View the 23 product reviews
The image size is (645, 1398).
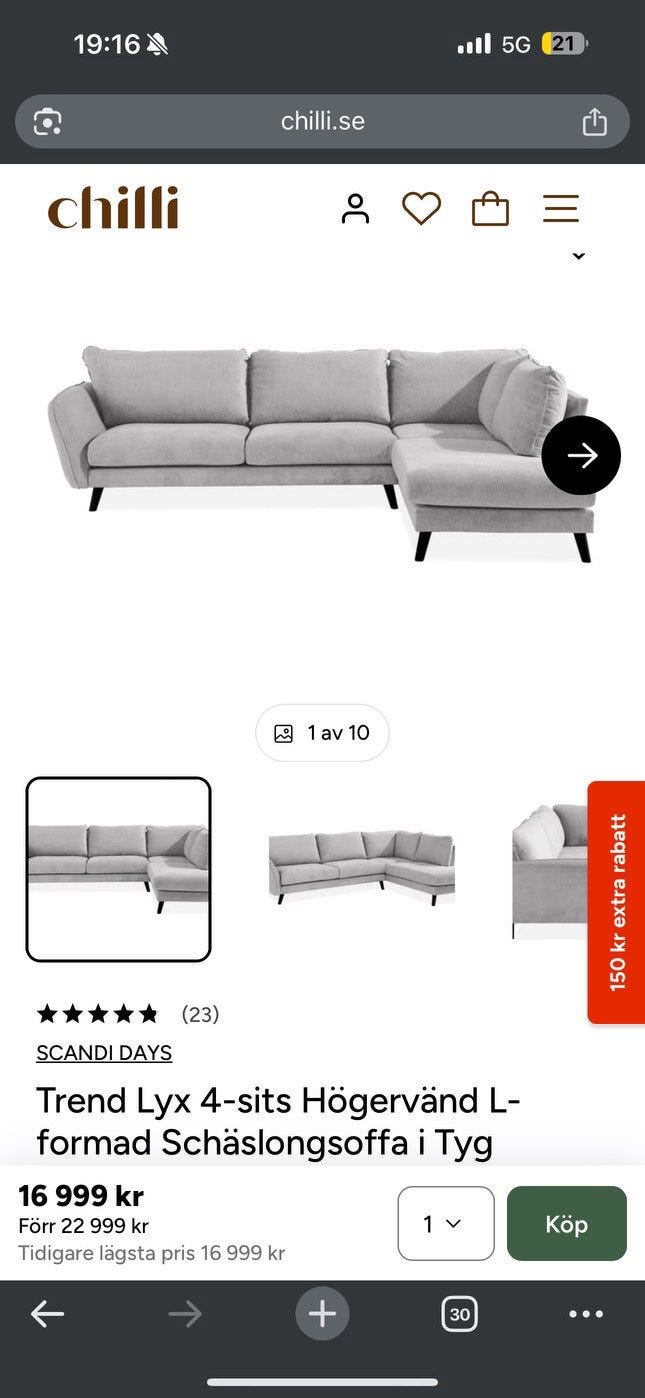pos(200,1014)
